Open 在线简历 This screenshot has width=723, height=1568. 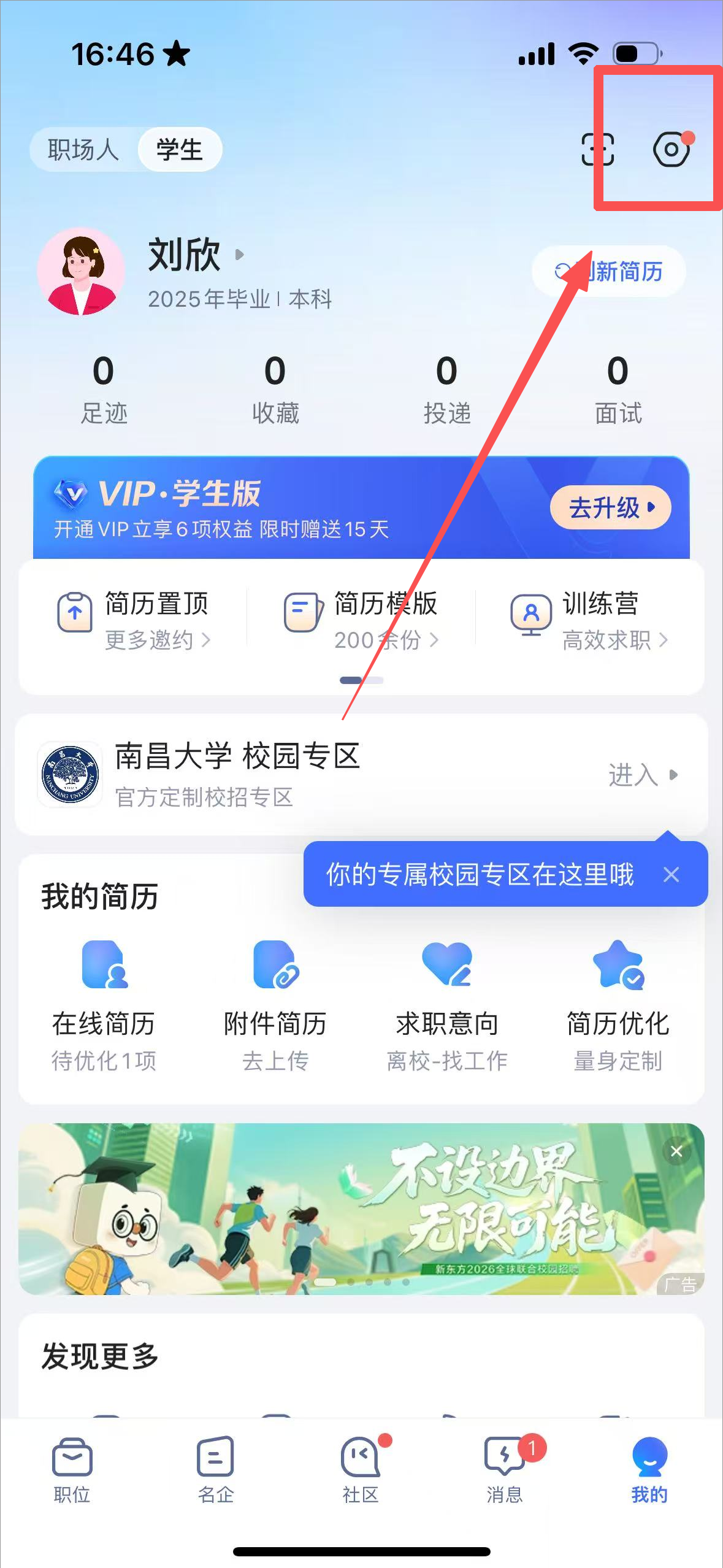point(104,999)
